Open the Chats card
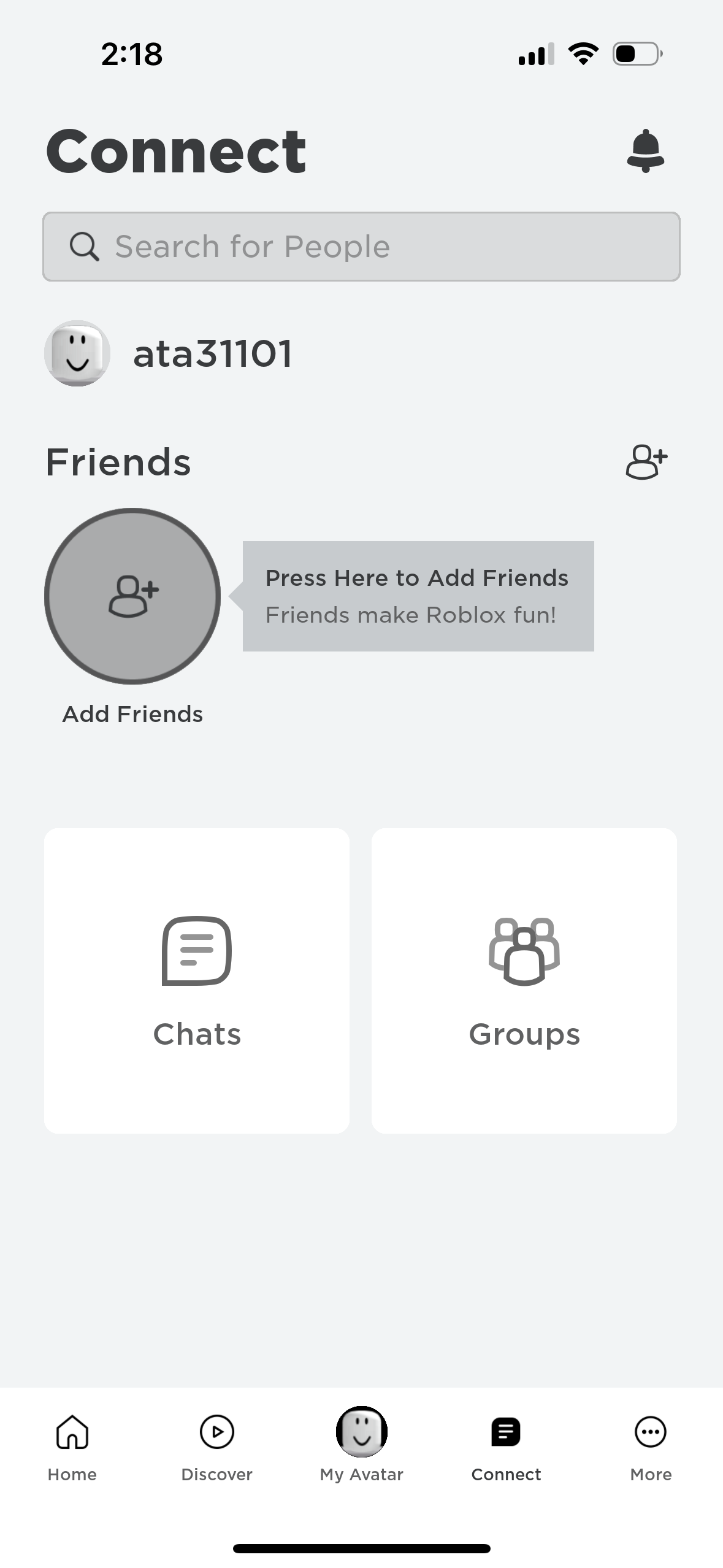723x1568 pixels. click(196, 978)
